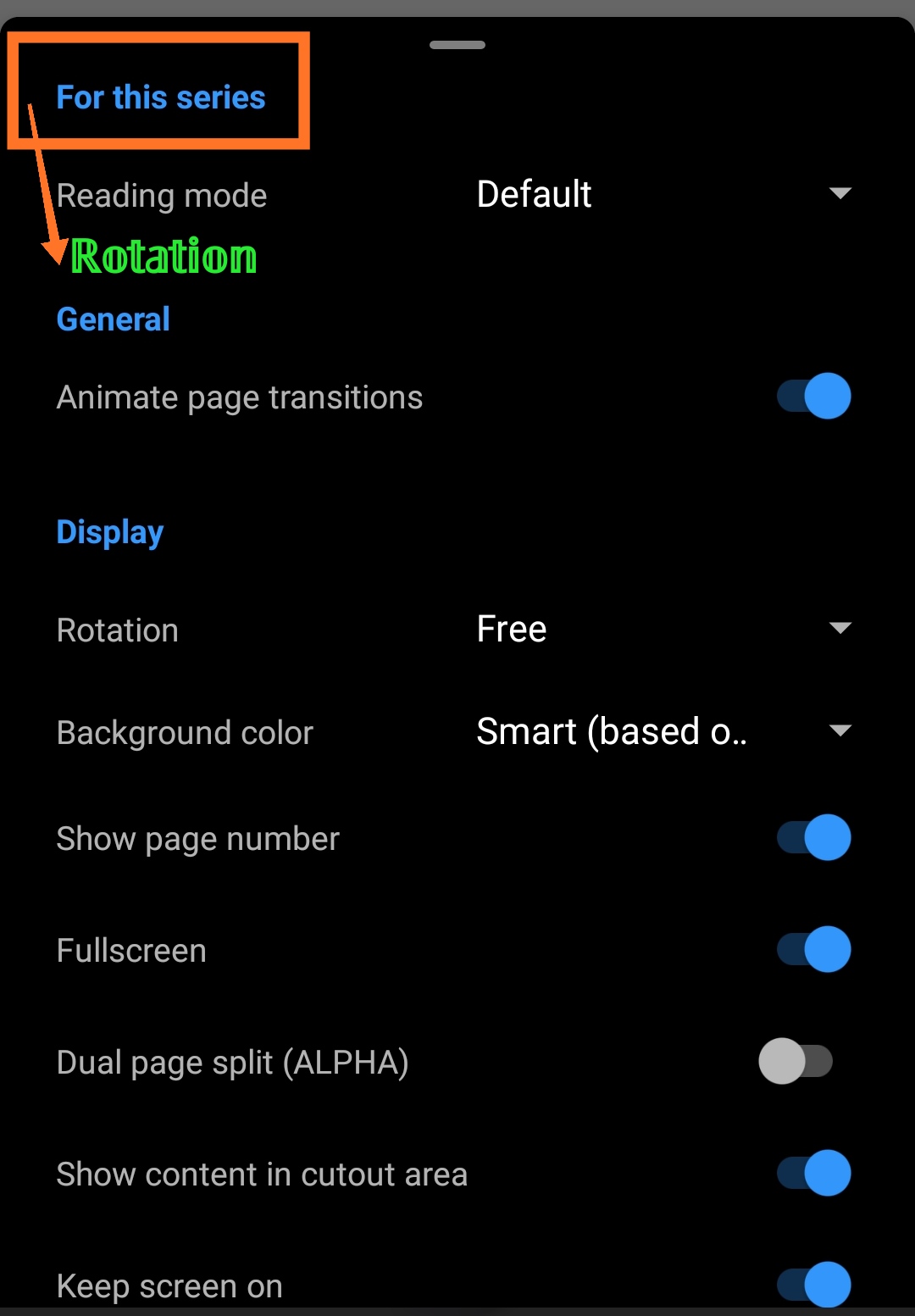This screenshot has width=915, height=1316.
Task: Click the Display section header
Action: point(109,531)
